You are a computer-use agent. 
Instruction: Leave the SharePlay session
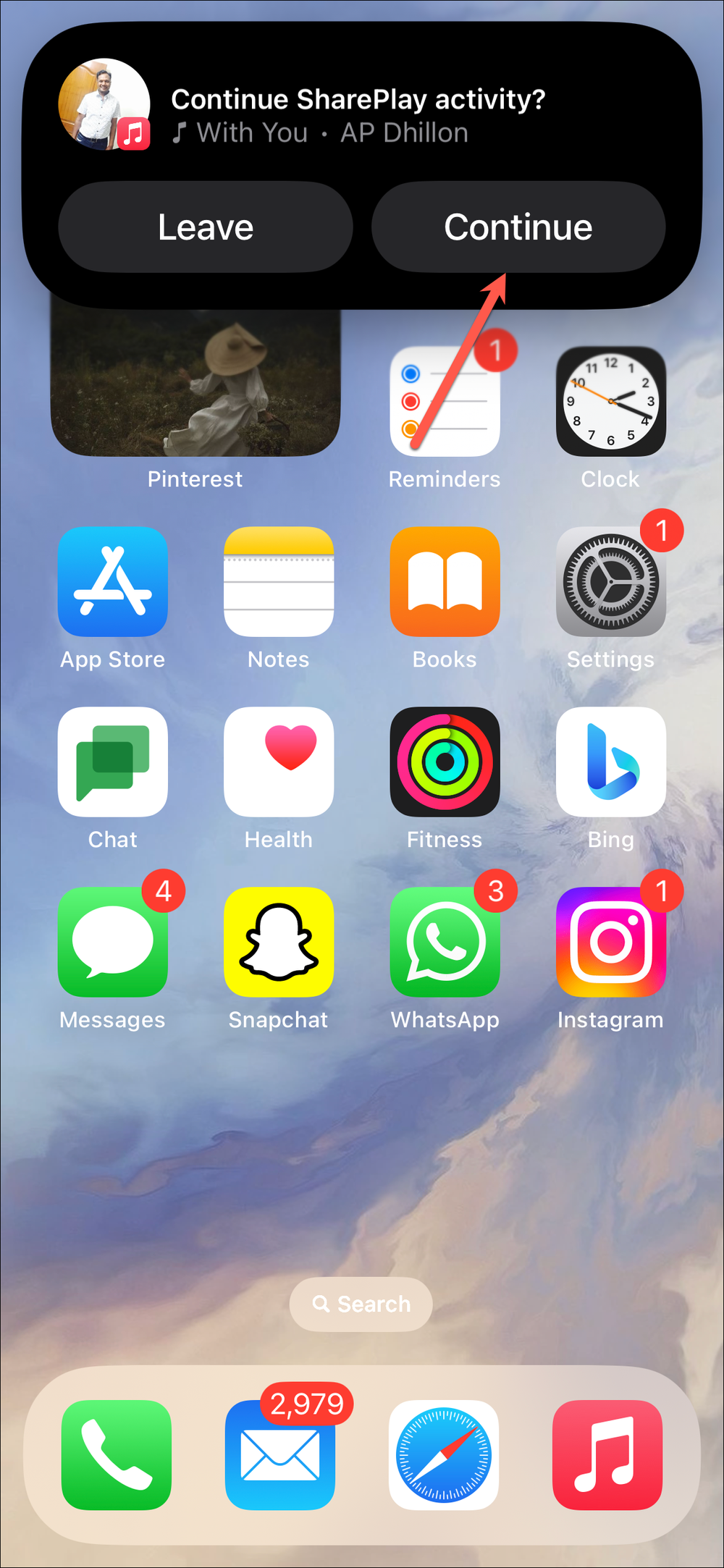click(x=205, y=227)
